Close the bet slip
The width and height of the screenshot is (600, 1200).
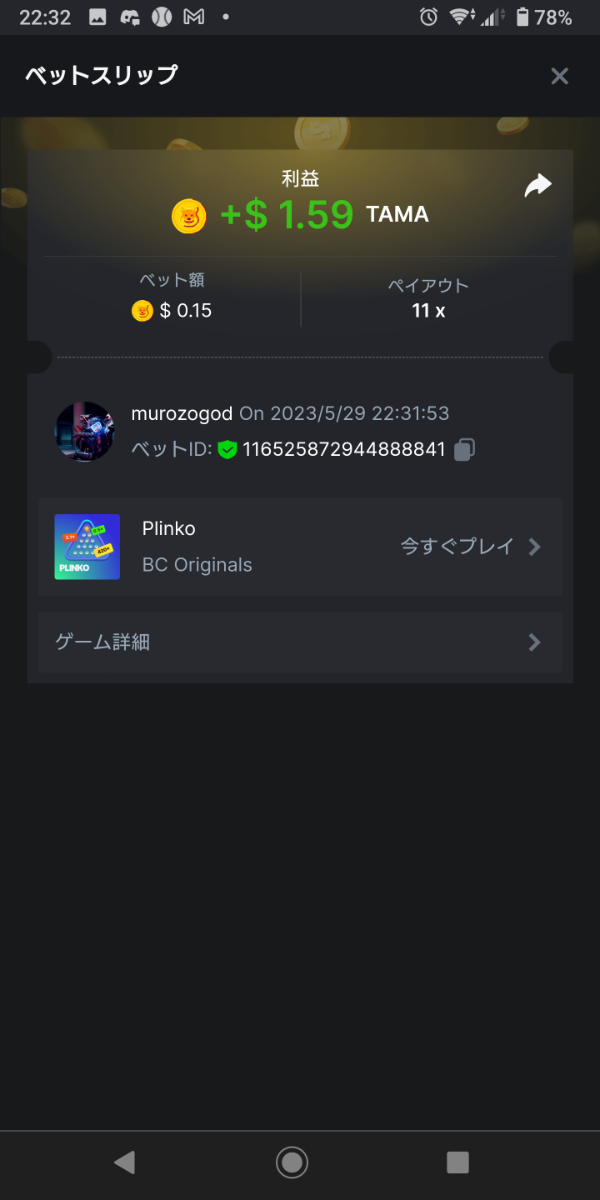point(559,76)
